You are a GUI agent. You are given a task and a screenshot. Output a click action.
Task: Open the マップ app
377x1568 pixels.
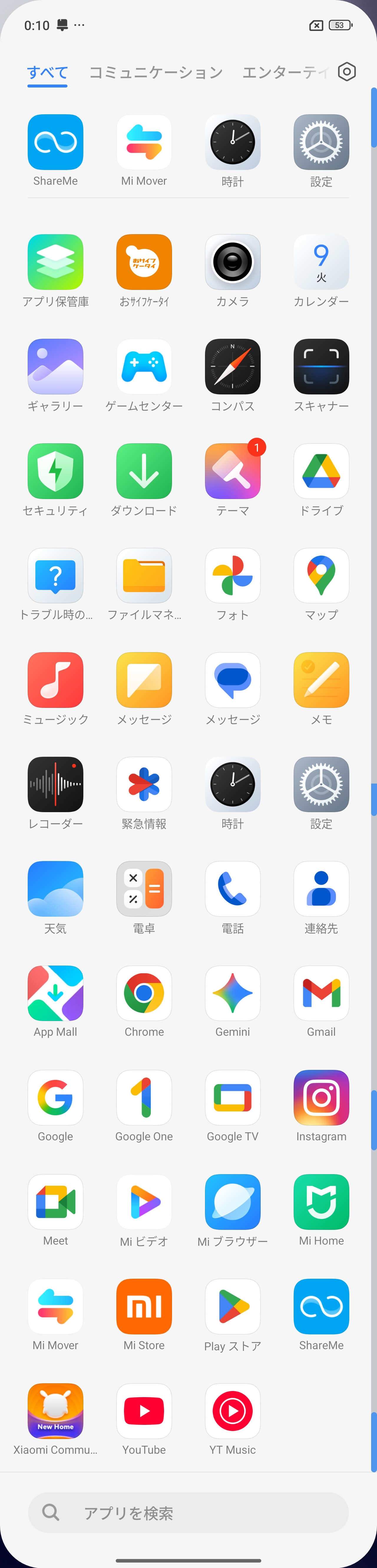[321, 576]
